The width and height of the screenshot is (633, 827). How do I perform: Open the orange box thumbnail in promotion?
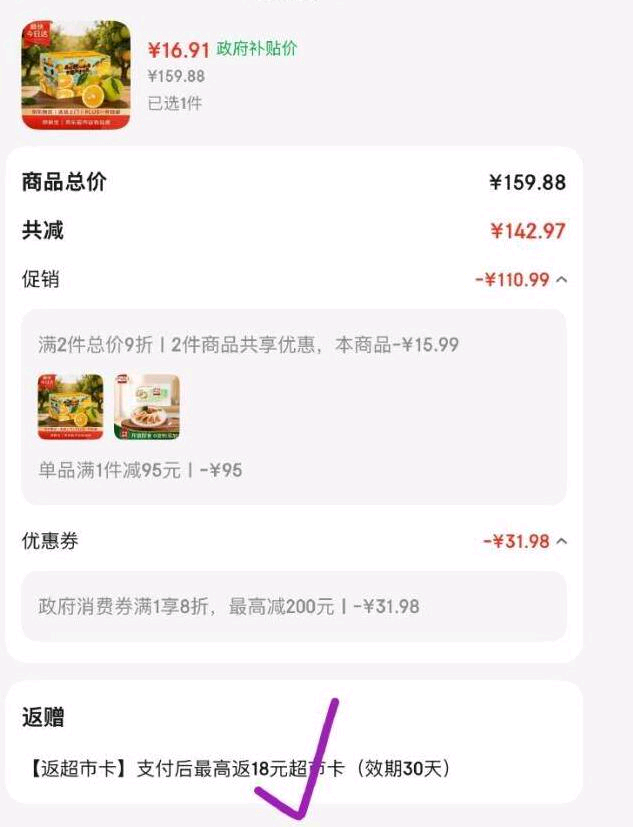click(71, 407)
